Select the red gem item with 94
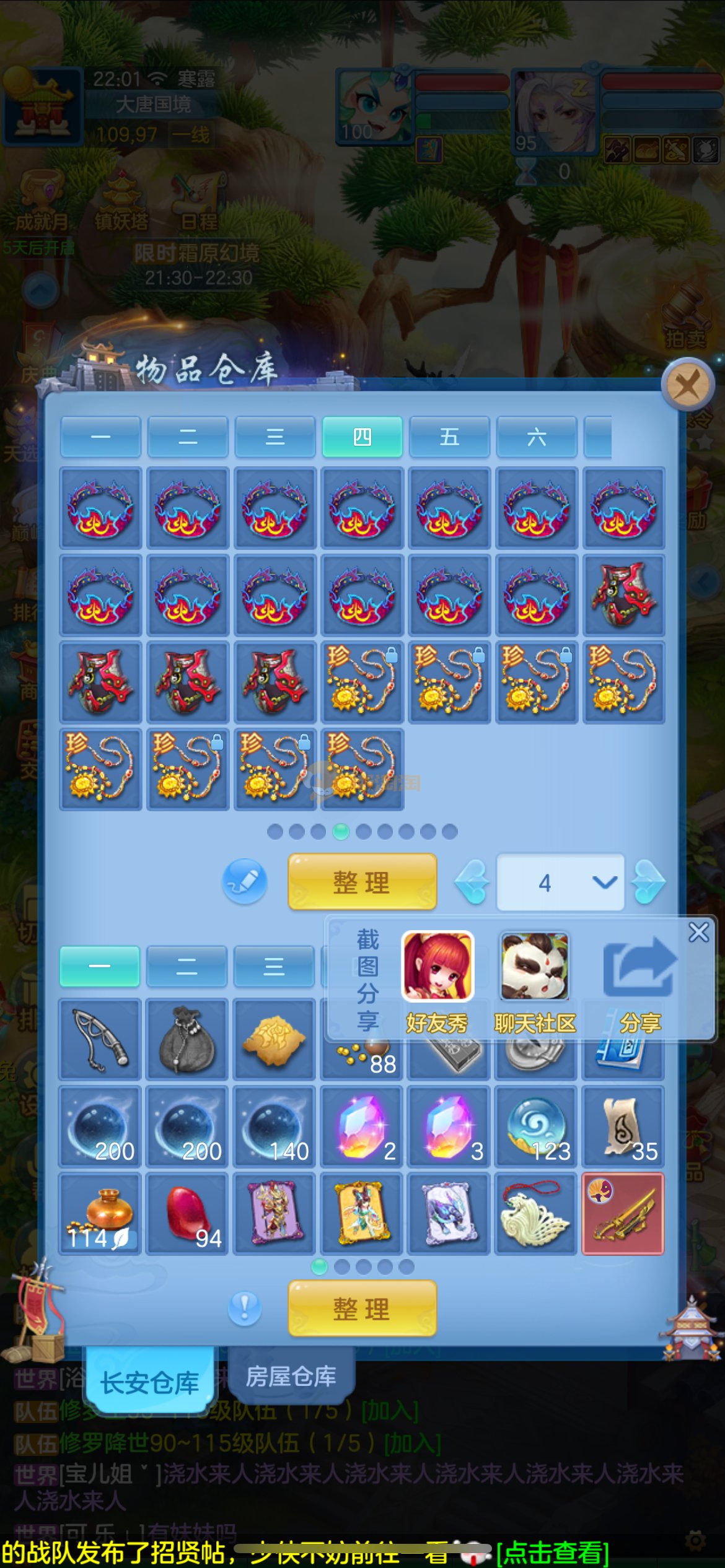Image resolution: width=725 pixels, height=1568 pixels. (x=187, y=1214)
